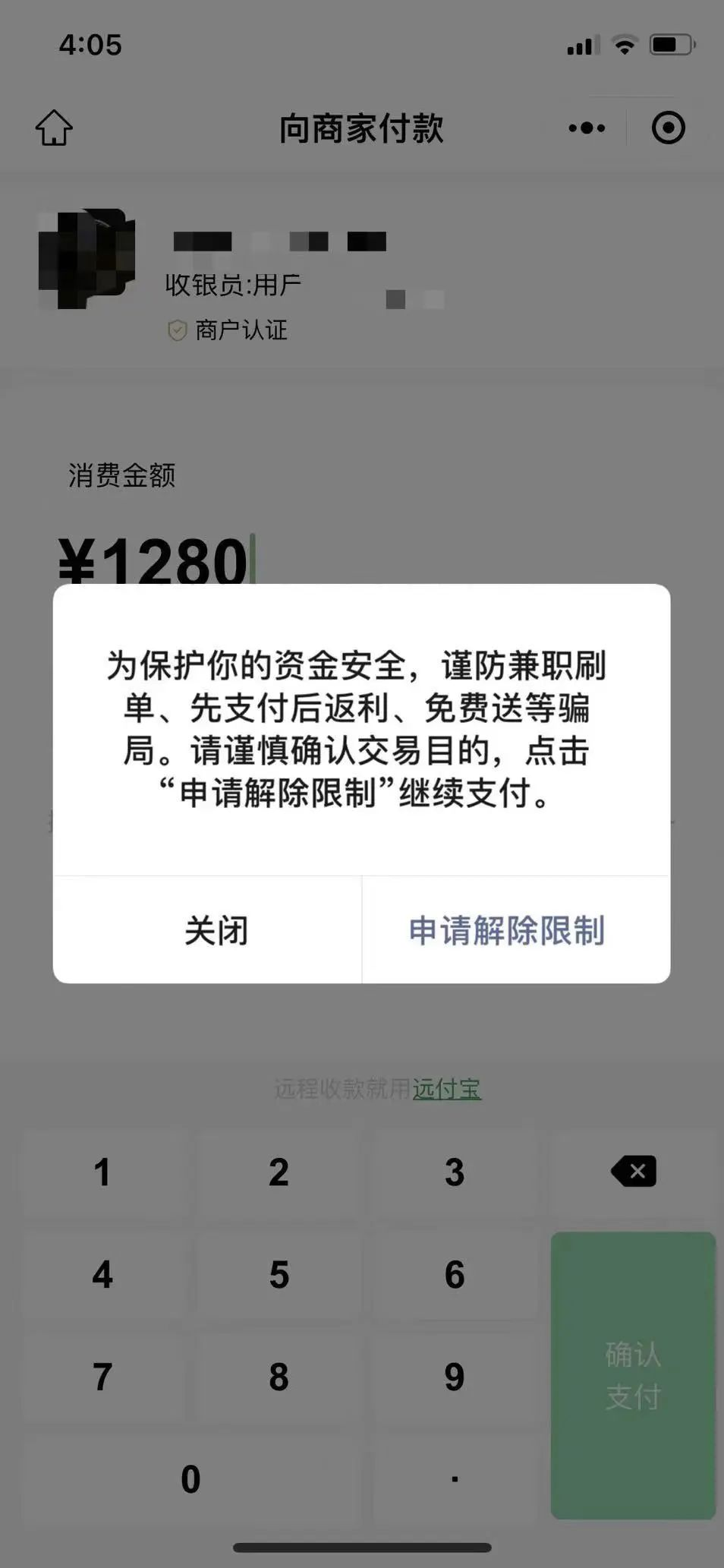Screen dimensions: 724x1568
Task: Enter digit 1 on keypad
Action: pos(102,1172)
